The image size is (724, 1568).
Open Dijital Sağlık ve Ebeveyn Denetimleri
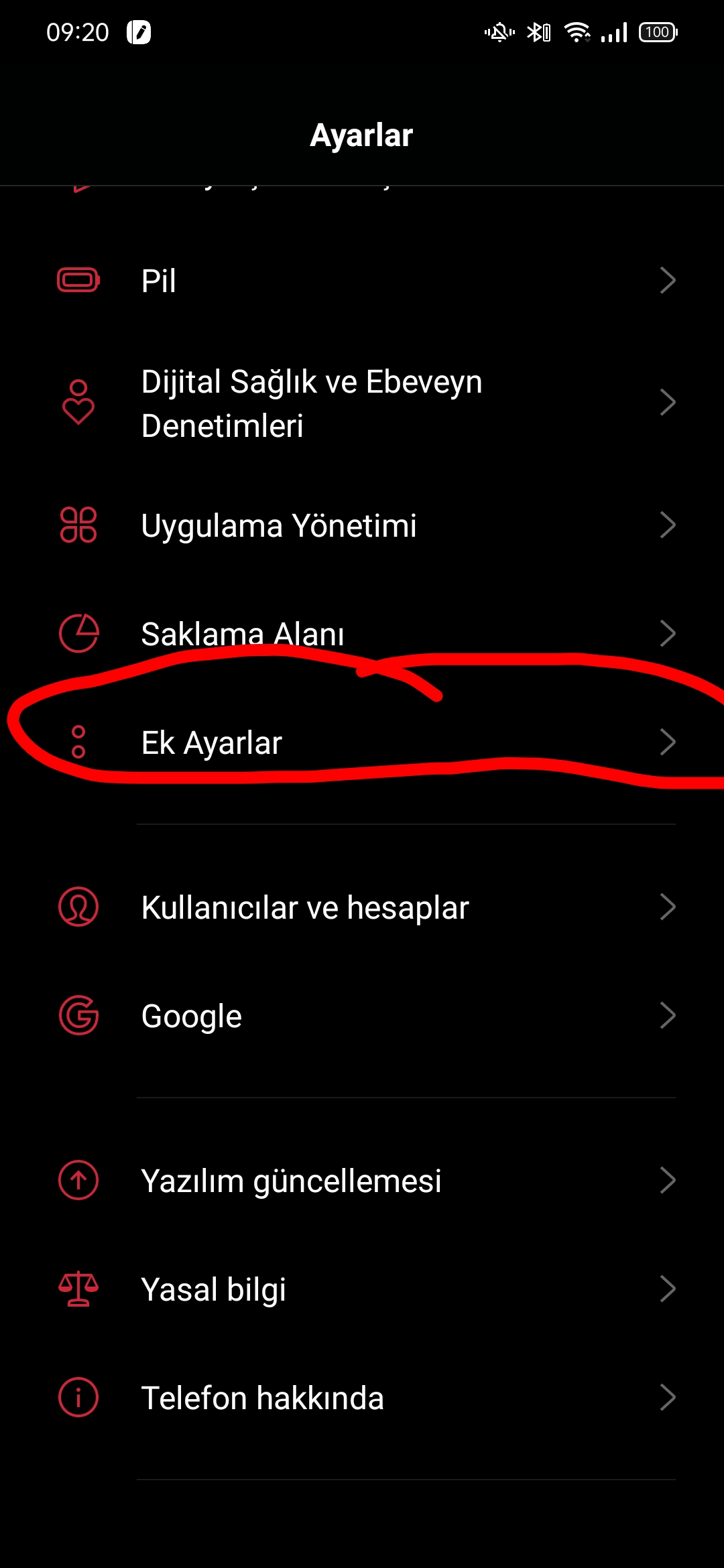click(362, 403)
